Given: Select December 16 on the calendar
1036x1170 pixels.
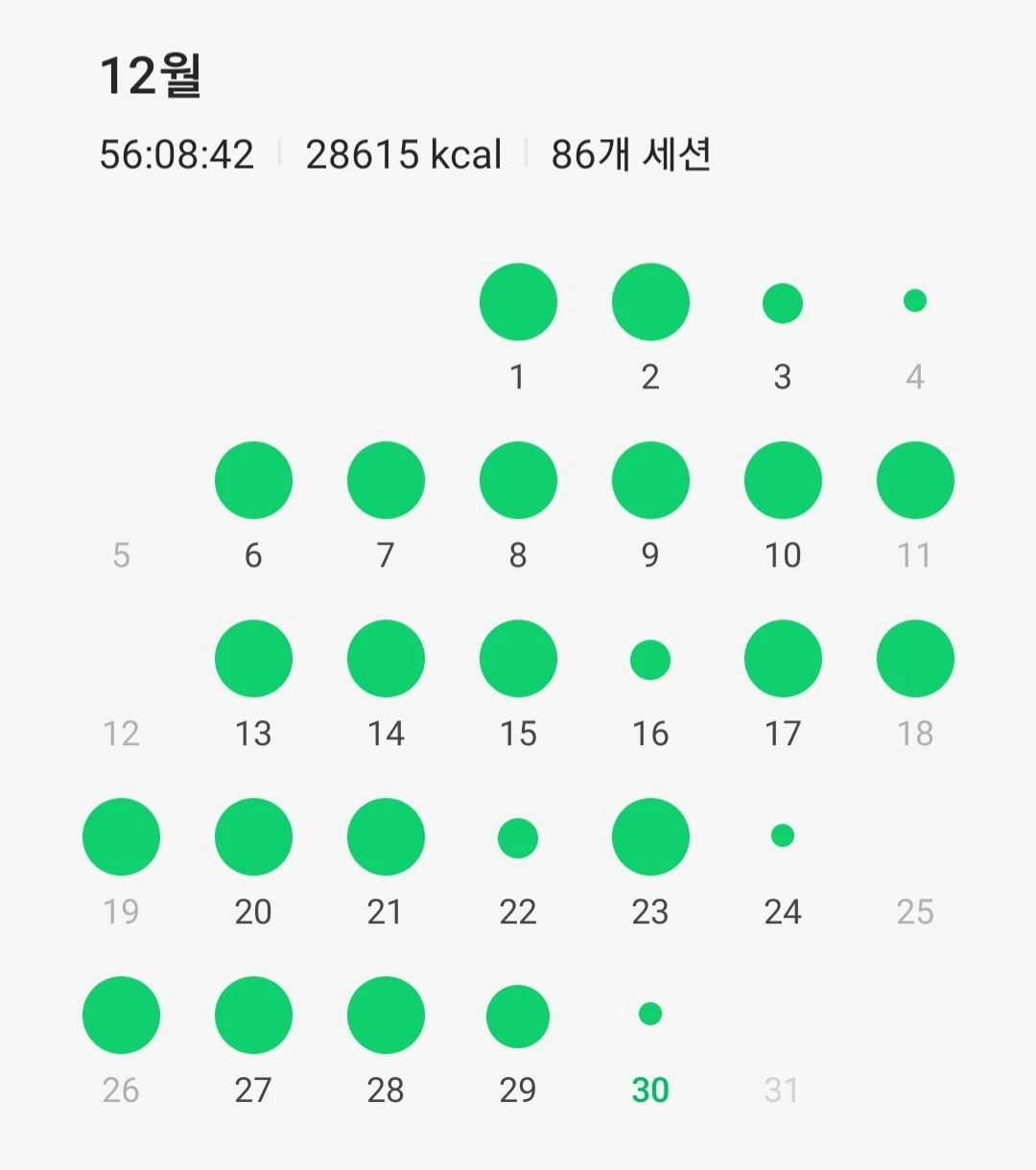Looking at the screenshot, I should (x=650, y=660).
